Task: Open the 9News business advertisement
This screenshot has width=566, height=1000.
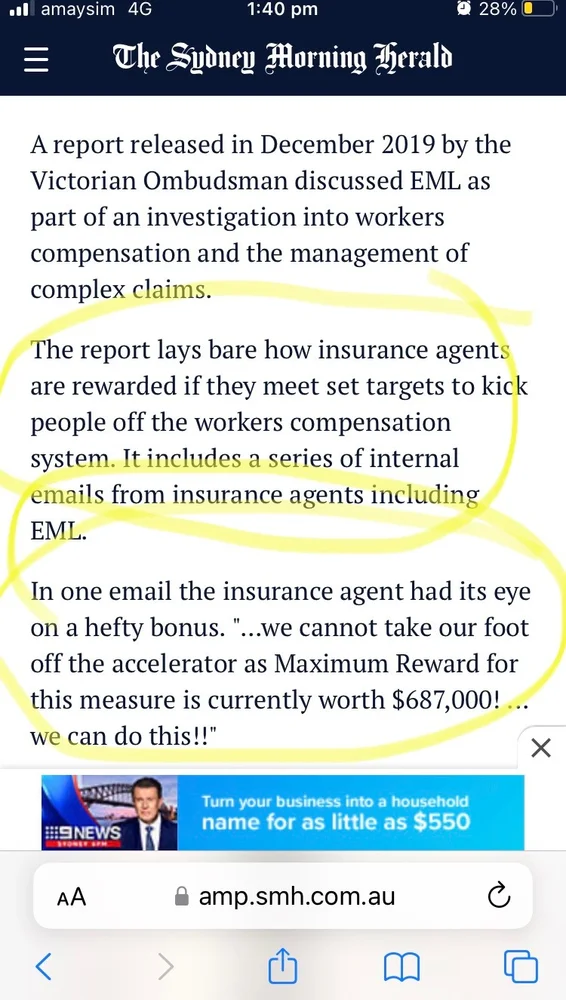Action: click(x=283, y=812)
